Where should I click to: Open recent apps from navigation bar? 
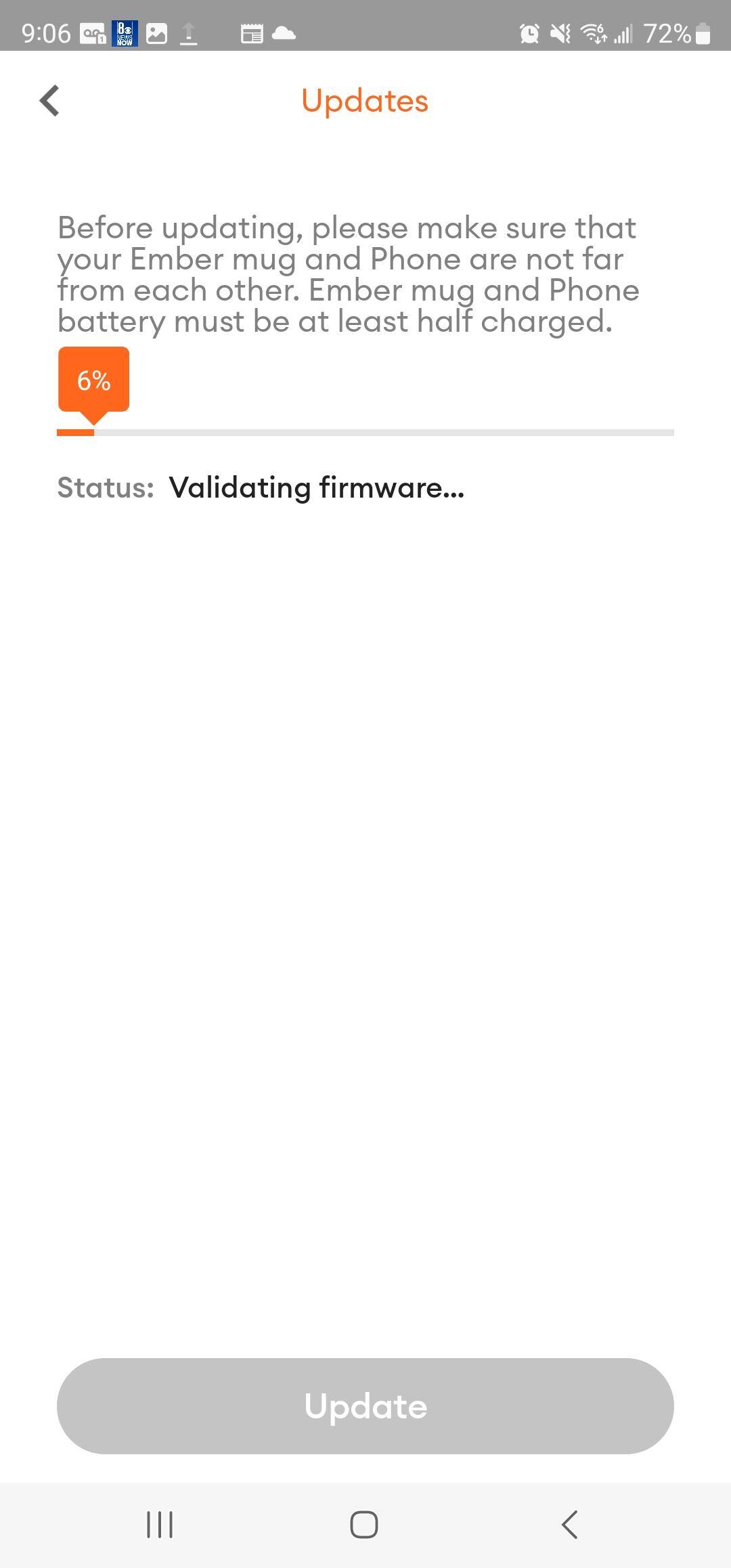click(160, 1525)
